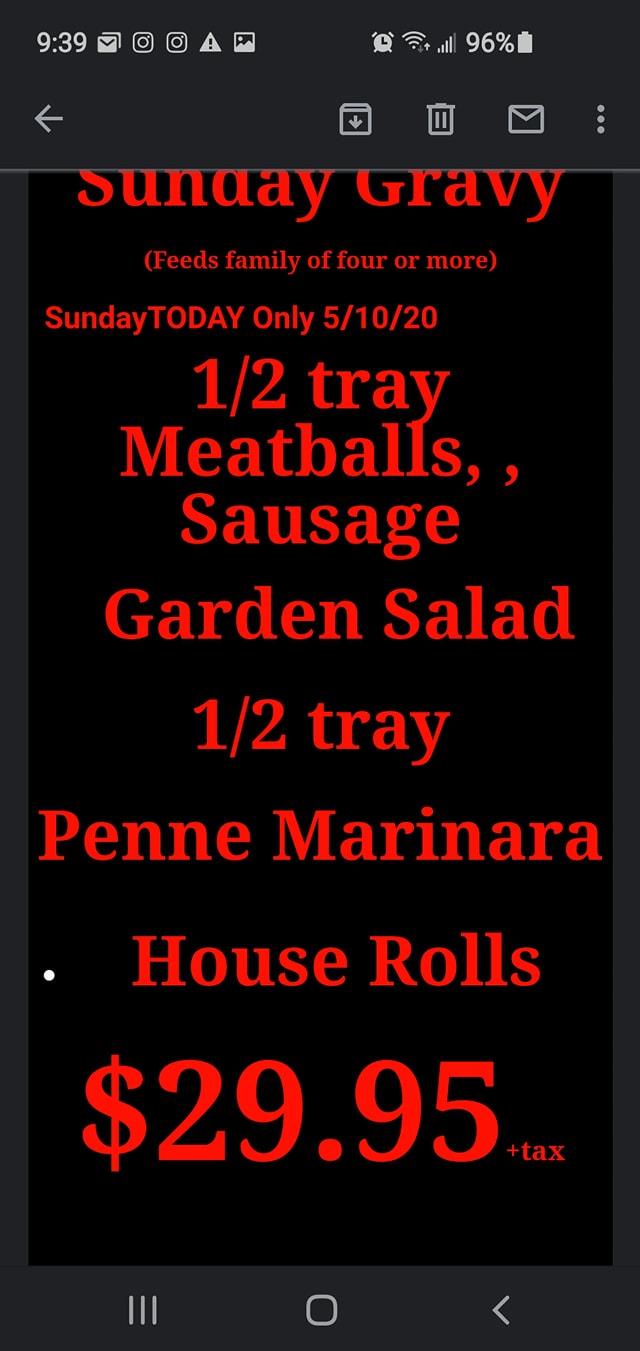Tap the system home button
This screenshot has width=640, height=1351.
(321, 1309)
